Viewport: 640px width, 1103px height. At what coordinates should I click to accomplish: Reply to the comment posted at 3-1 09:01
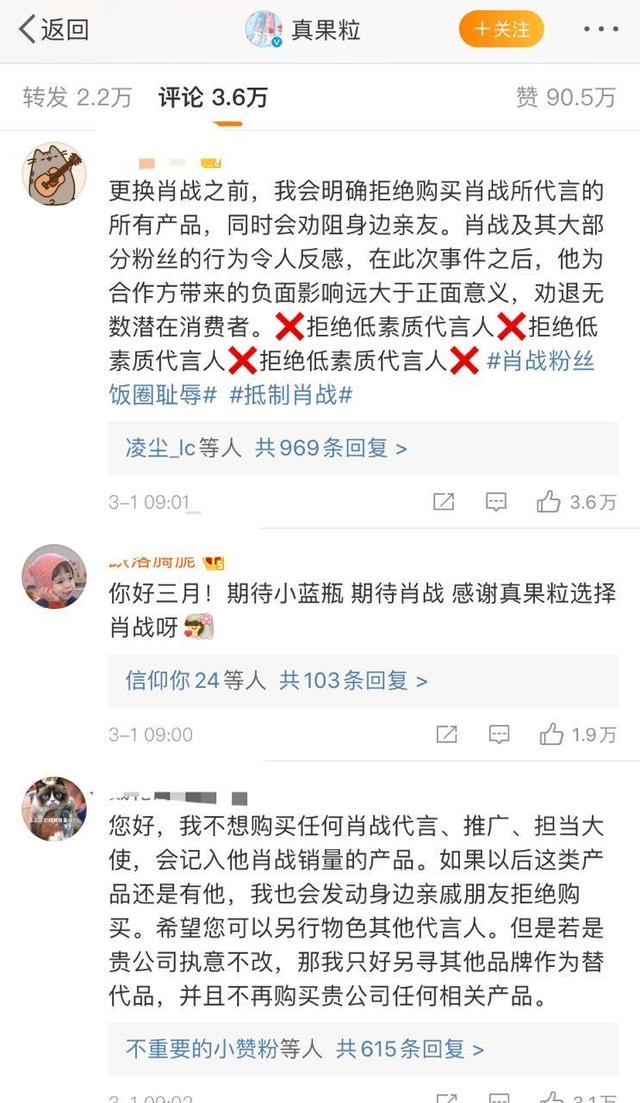(x=496, y=502)
